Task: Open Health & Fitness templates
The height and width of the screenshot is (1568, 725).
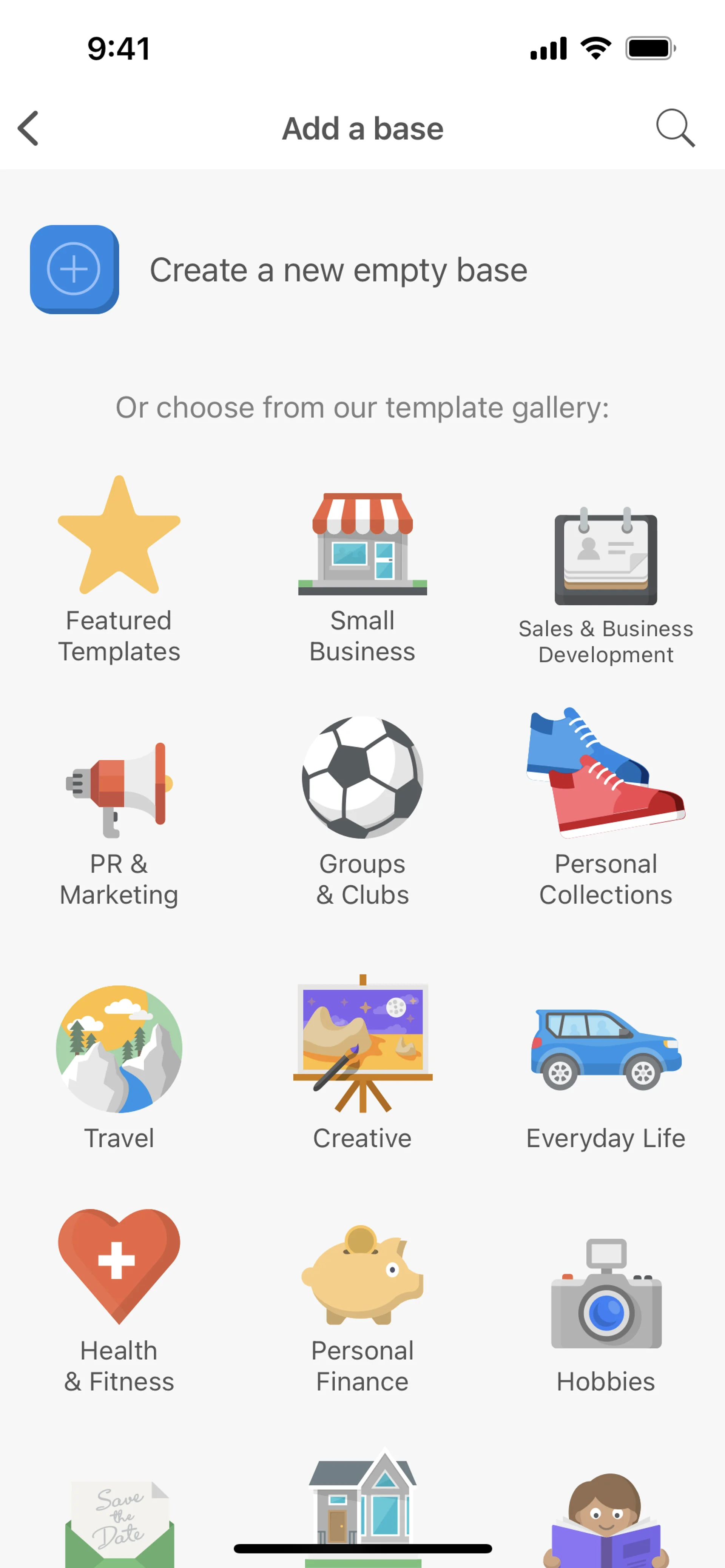Action: (119, 1297)
